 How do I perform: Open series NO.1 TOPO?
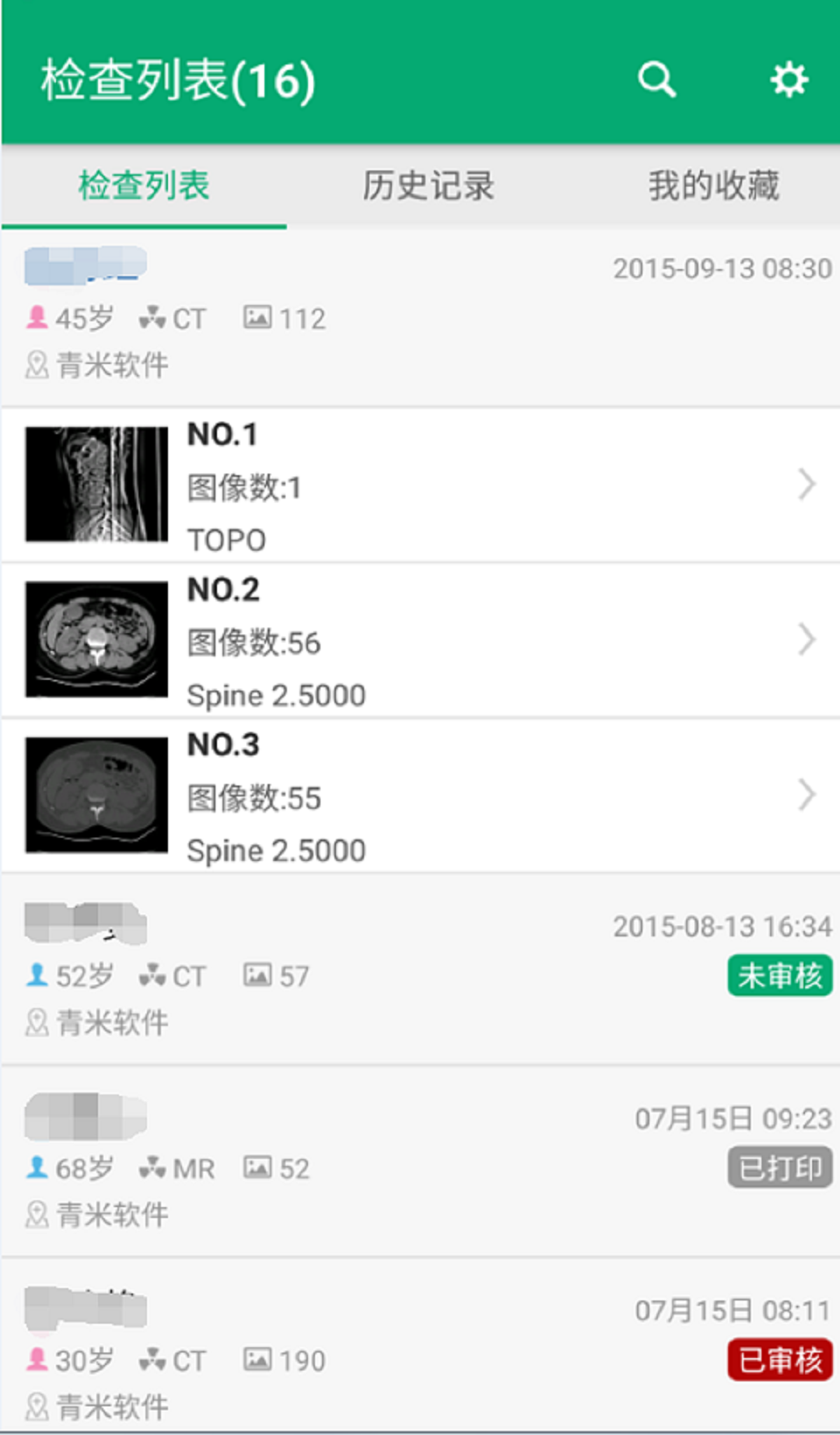tap(420, 485)
